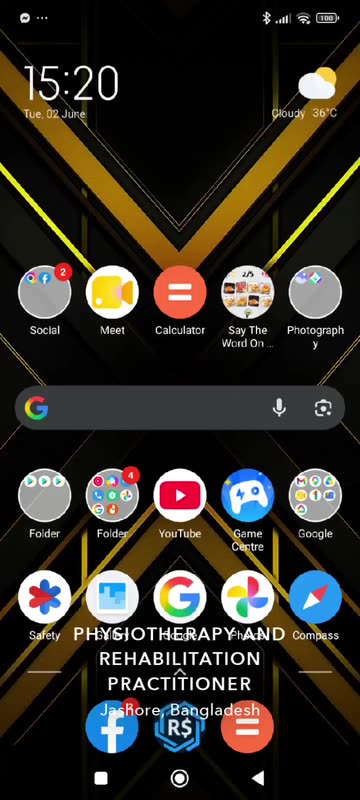Start voice search with the microphone
360x800 pixels.
279,408
